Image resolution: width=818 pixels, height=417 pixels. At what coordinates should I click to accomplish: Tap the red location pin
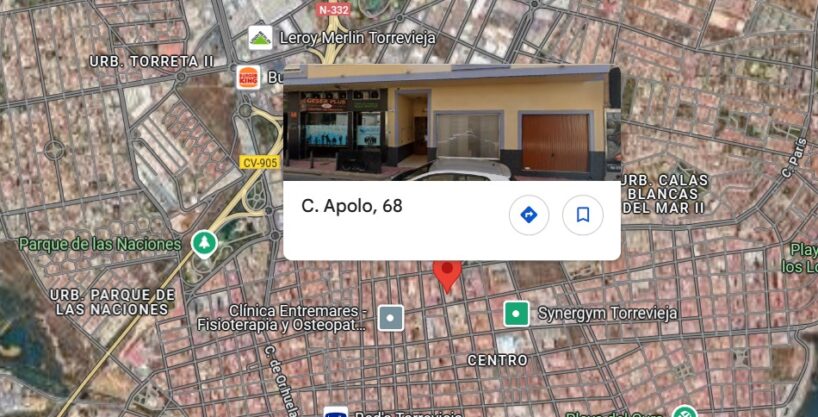click(448, 274)
